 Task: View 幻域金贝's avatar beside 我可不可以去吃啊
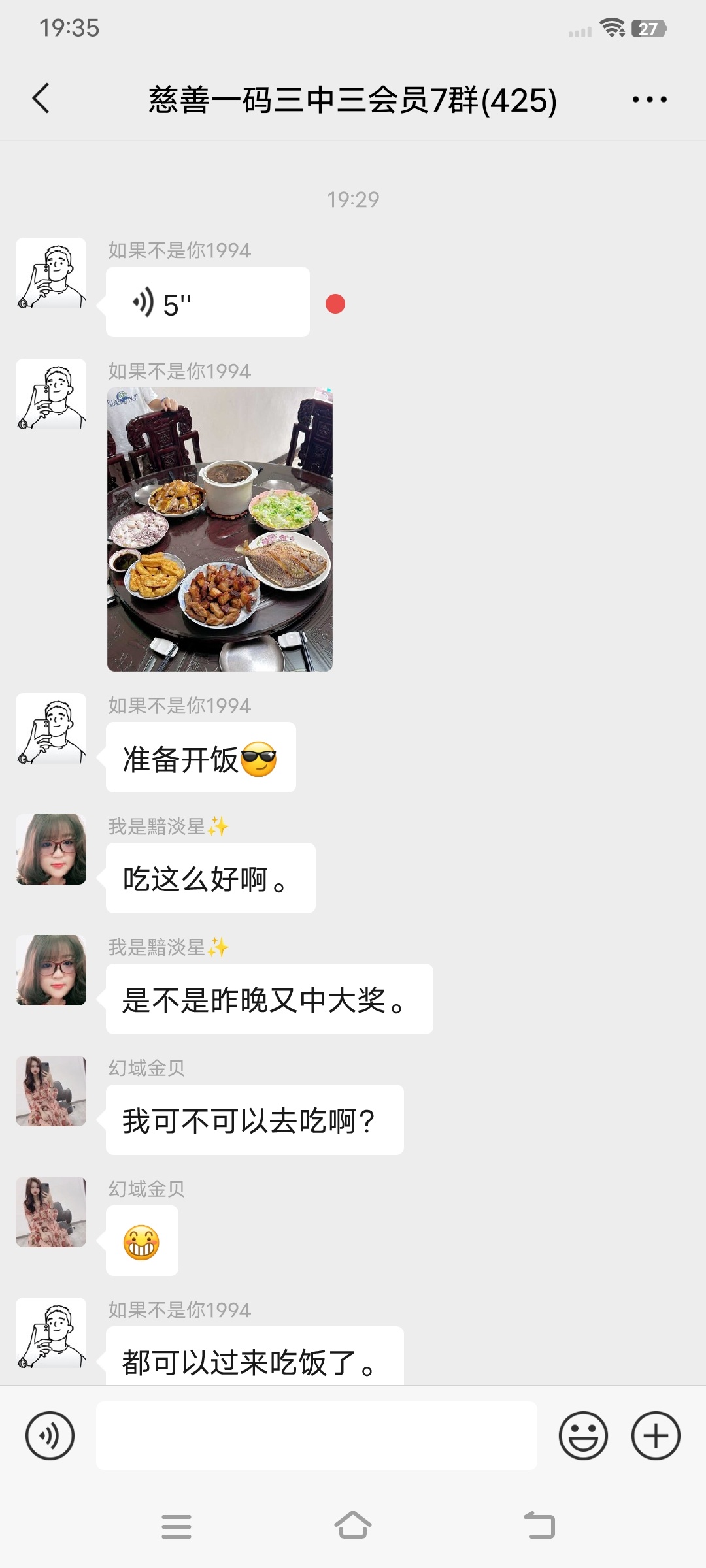coord(51,1091)
